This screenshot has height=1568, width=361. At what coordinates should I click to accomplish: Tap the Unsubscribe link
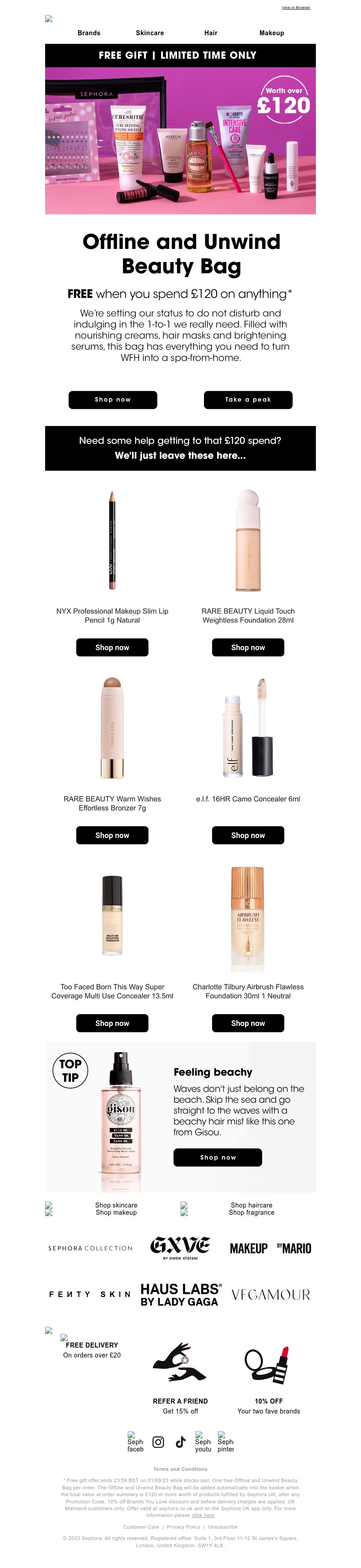click(222, 1526)
